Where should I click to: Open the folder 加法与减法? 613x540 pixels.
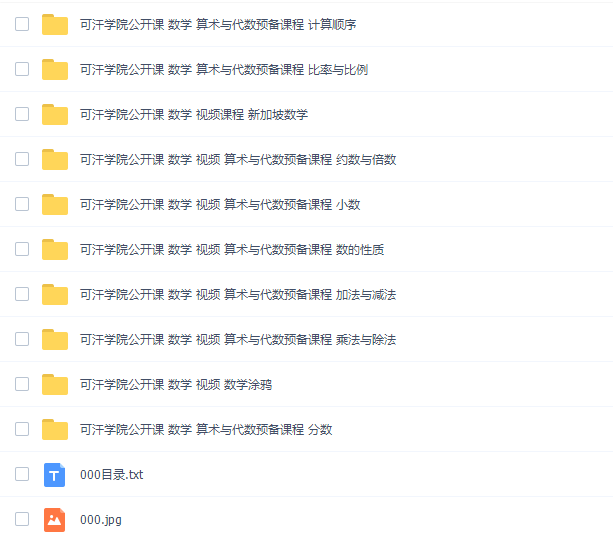pyautogui.click(x=238, y=294)
